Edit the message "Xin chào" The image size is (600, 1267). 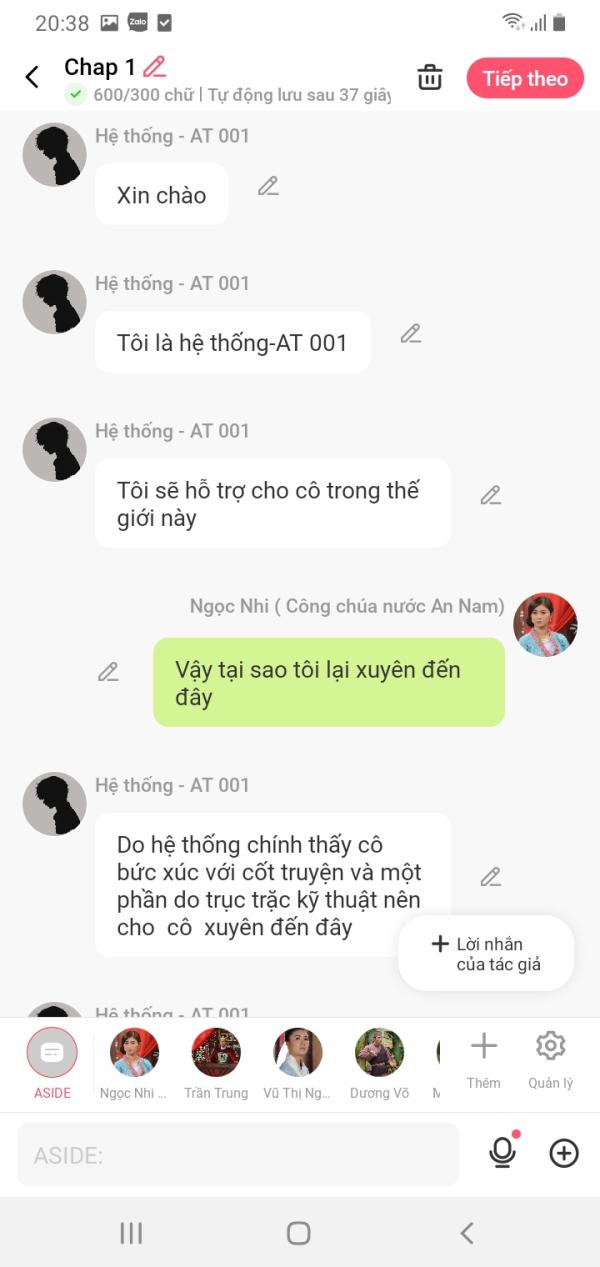(x=268, y=187)
